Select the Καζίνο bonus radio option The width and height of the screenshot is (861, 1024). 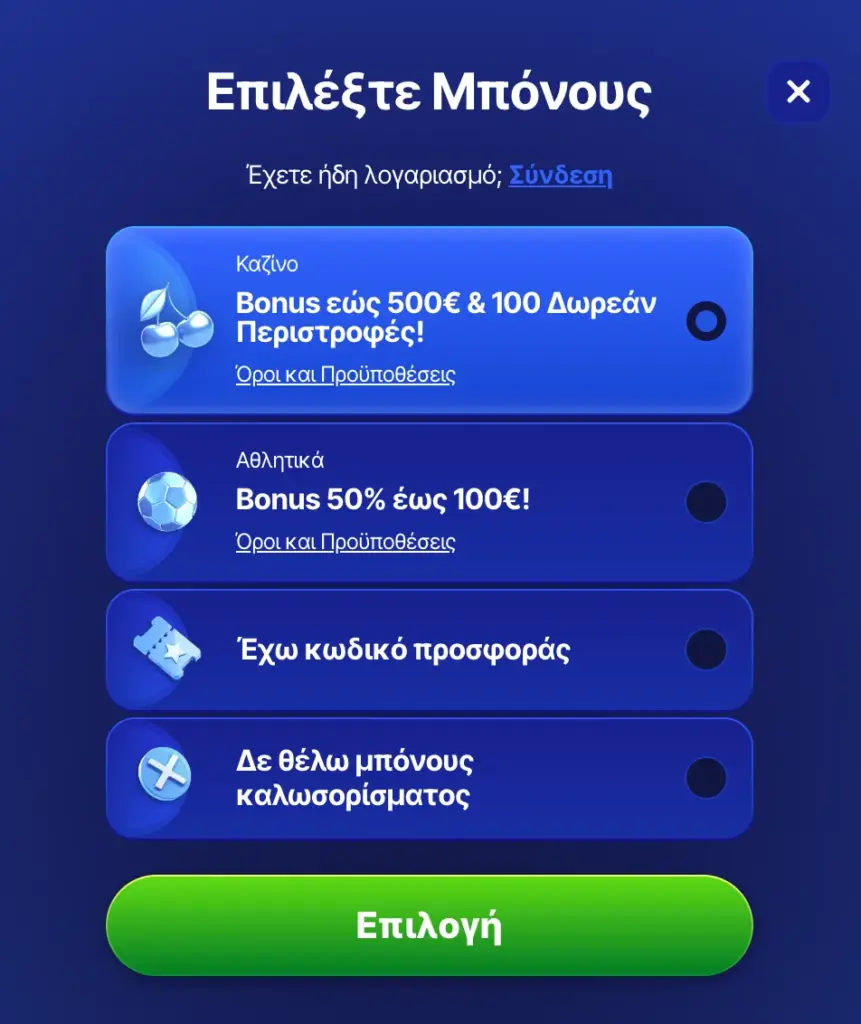[x=706, y=321]
